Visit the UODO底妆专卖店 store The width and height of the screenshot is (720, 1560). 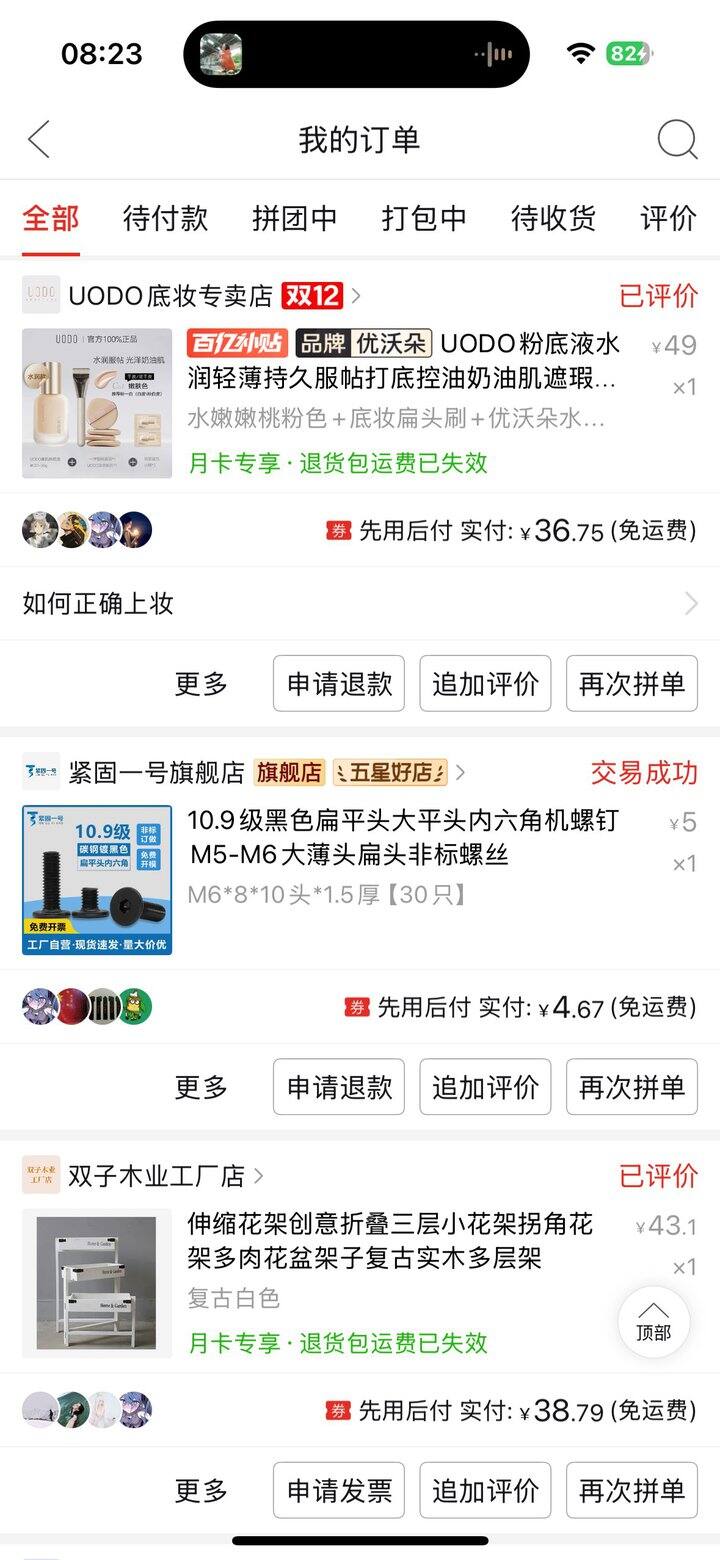(x=170, y=296)
